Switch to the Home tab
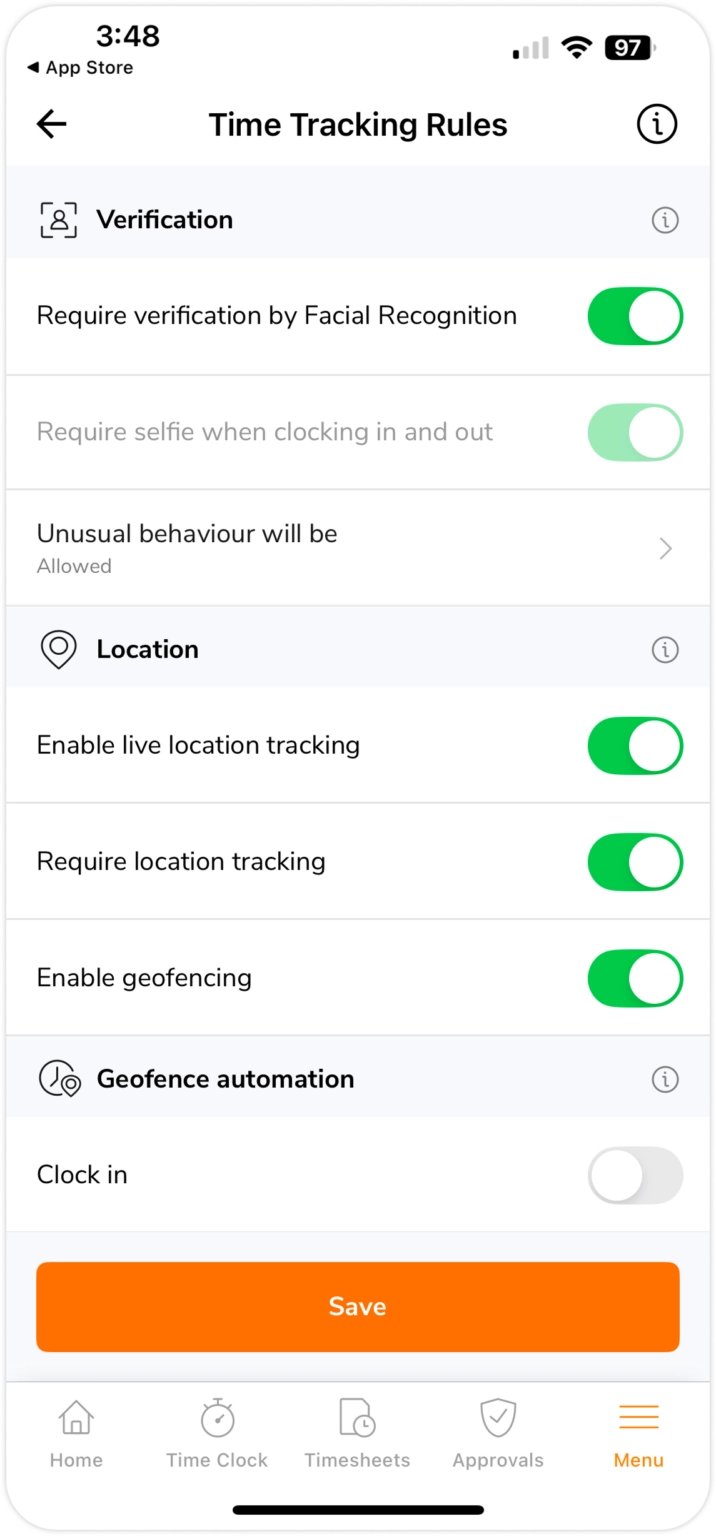 point(76,1434)
